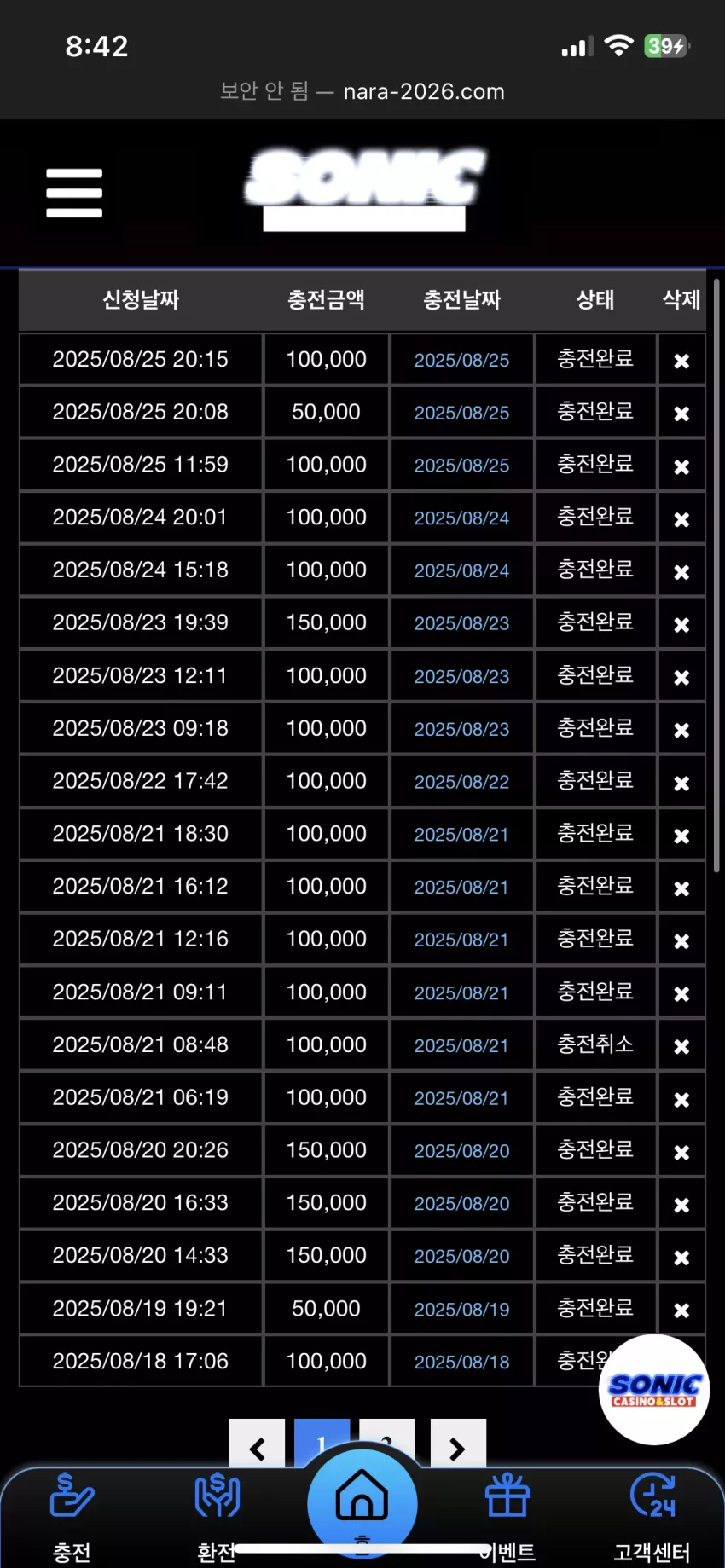Screen dimensions: 725x1568
Task: Go to the previous page arrow
Action: click(257, 1445)
